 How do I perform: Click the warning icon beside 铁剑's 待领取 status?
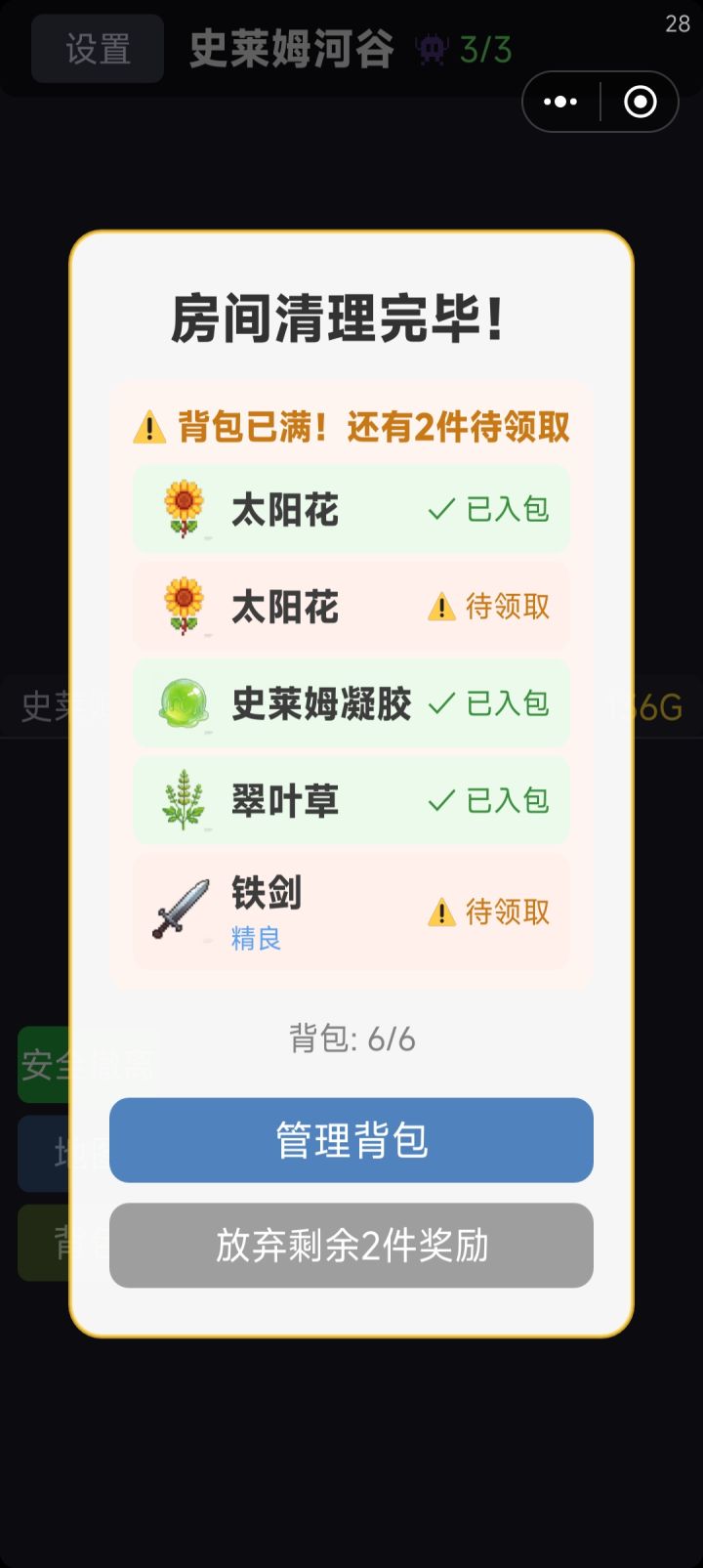444,910
